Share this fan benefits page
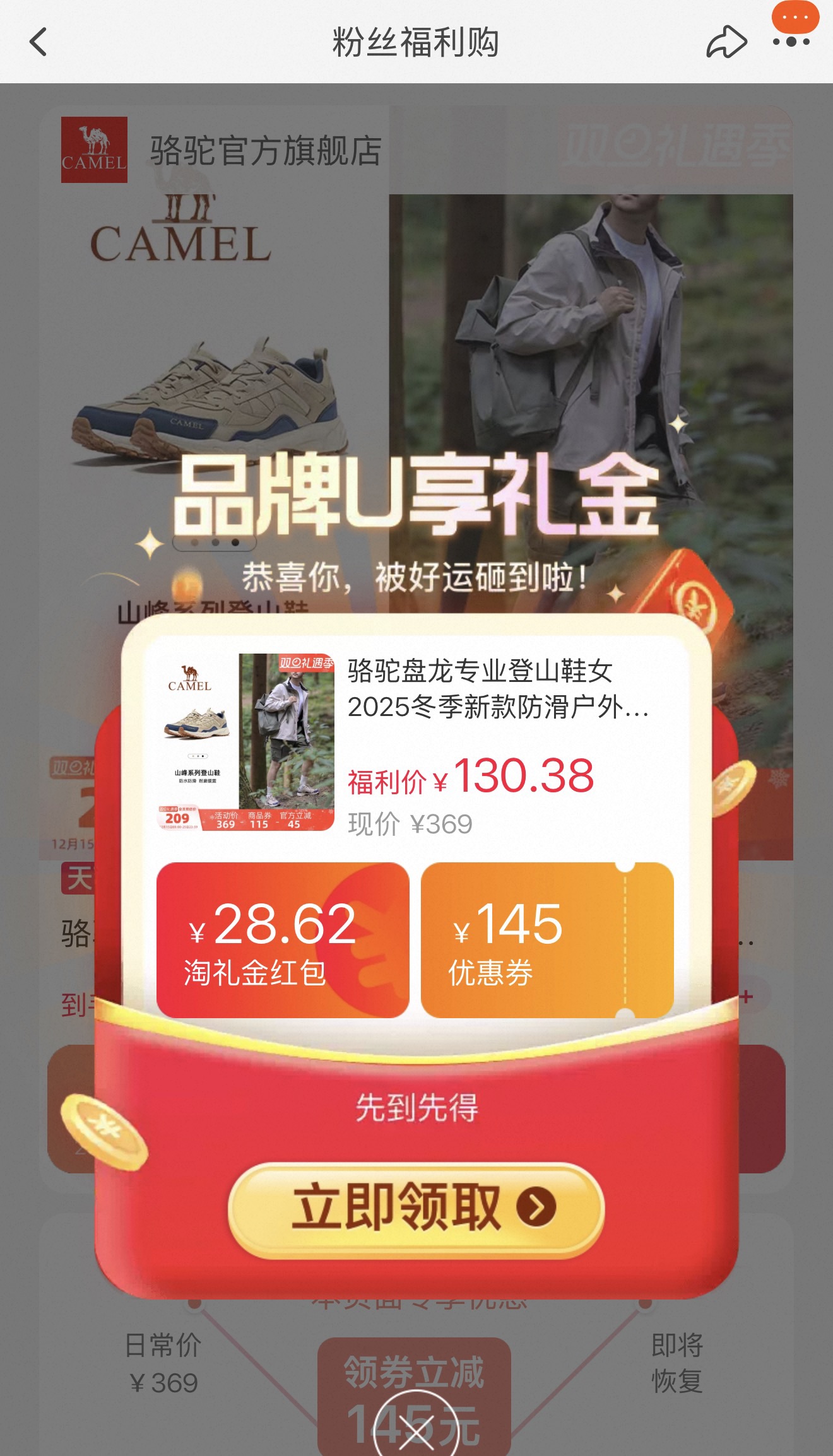The width and height of the screenshot is (833, 1456). click(x=726, y=42)
